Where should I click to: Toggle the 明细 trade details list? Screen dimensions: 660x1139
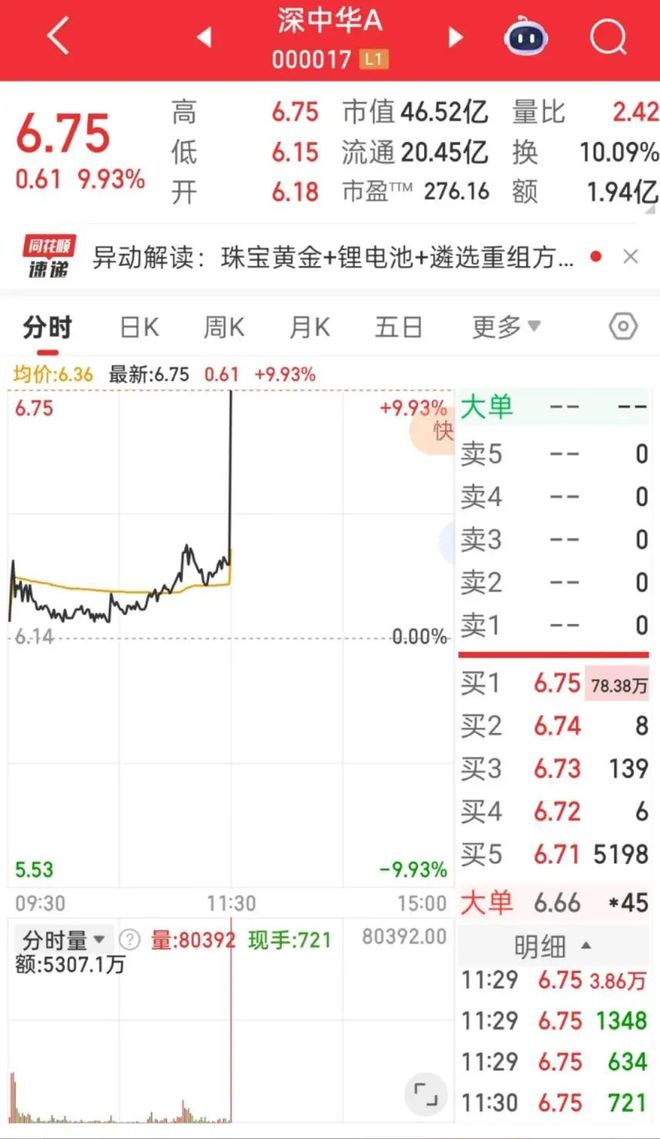(553, 947)
